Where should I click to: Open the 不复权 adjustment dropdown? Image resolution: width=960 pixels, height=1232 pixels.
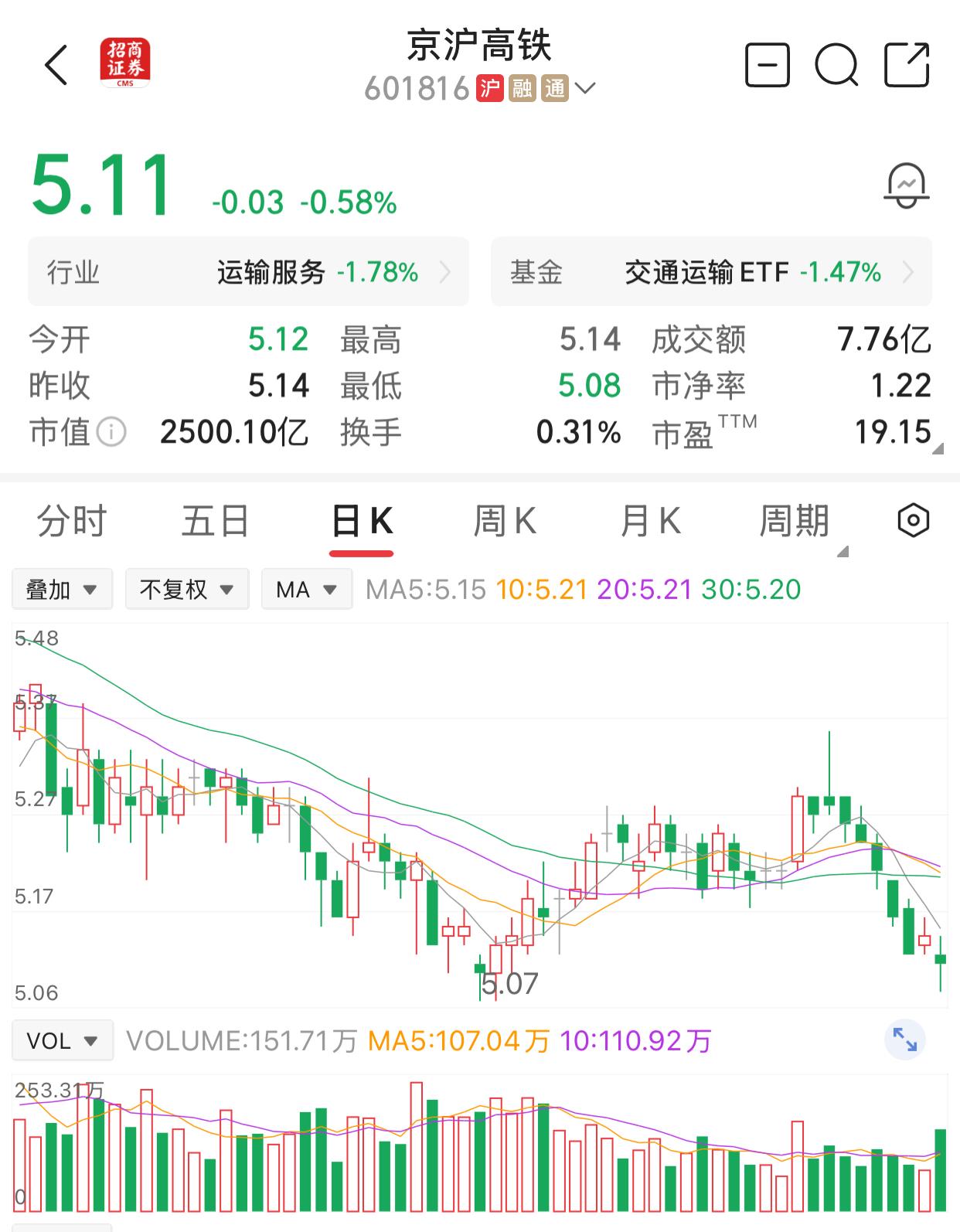pos(186,588)
